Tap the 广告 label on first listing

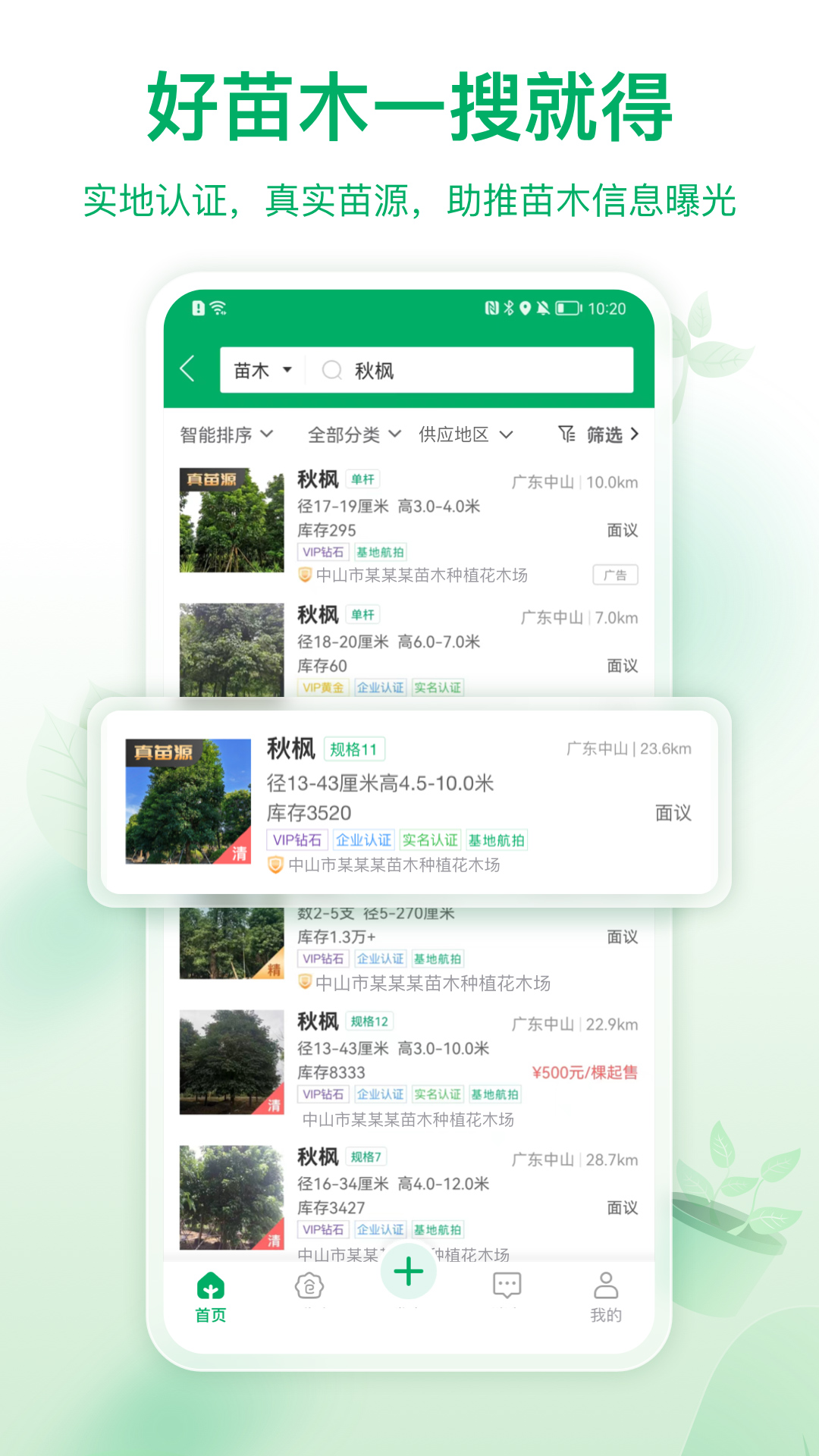pyautogui.click(x=614, y=576)
